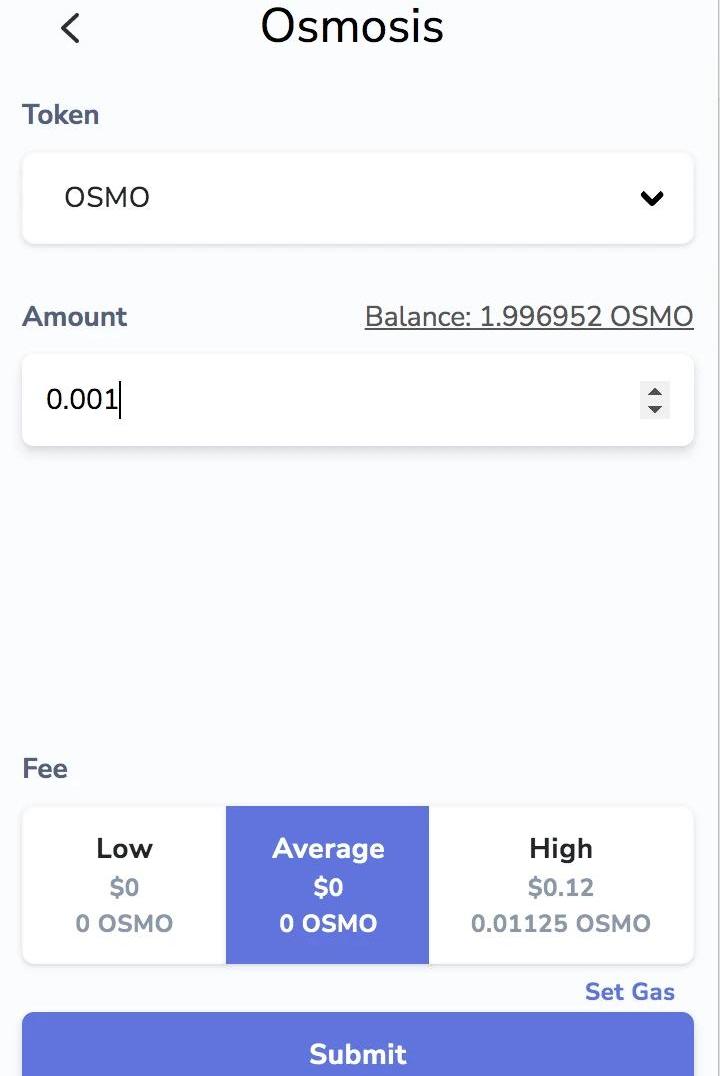Choose the Average fee option
The height and width of the screenshot is (1076, 720).
point(327,885)
